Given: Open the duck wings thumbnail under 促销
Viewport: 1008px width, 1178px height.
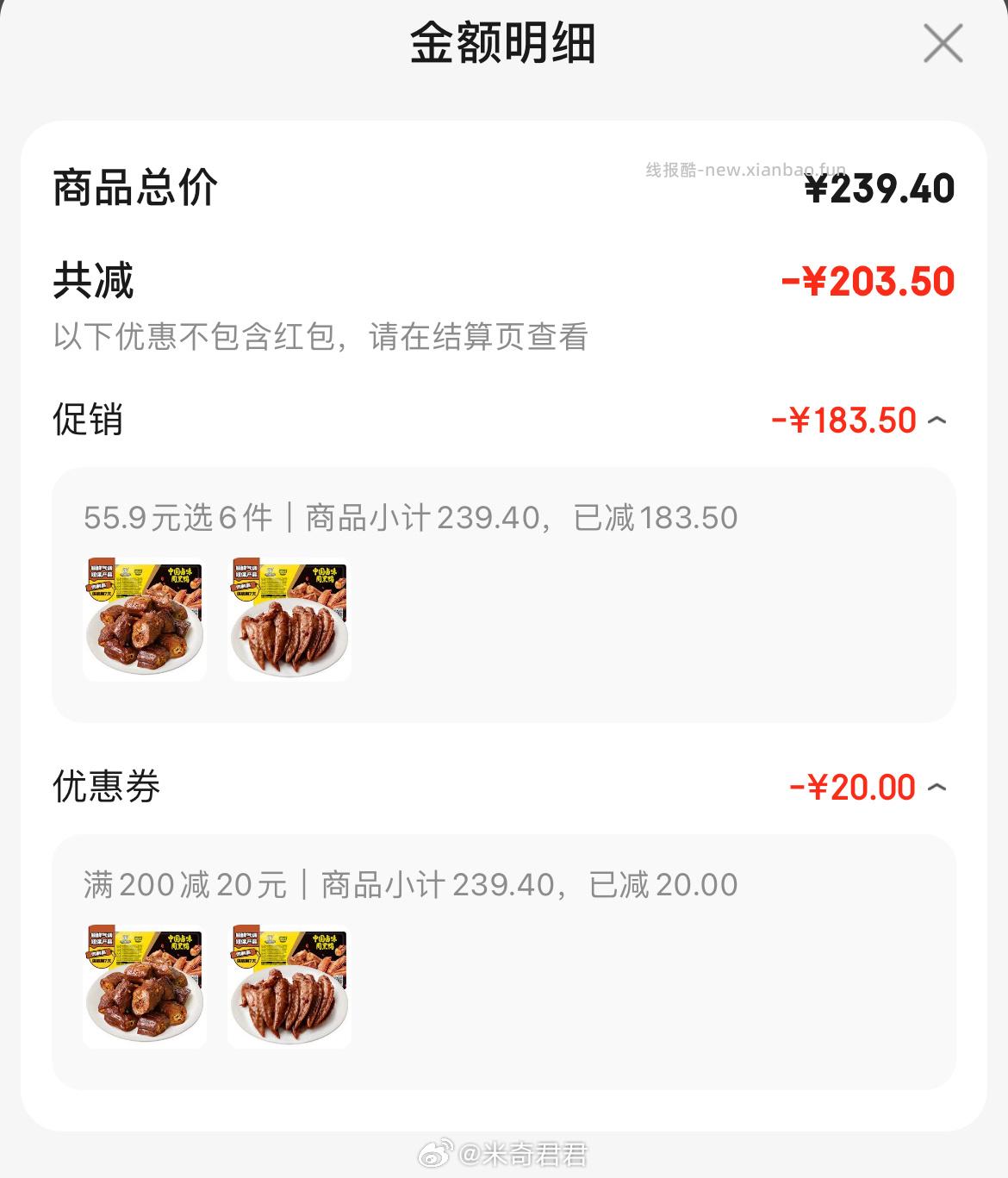Looking at the screenshot, I should [x=289, y=624].
